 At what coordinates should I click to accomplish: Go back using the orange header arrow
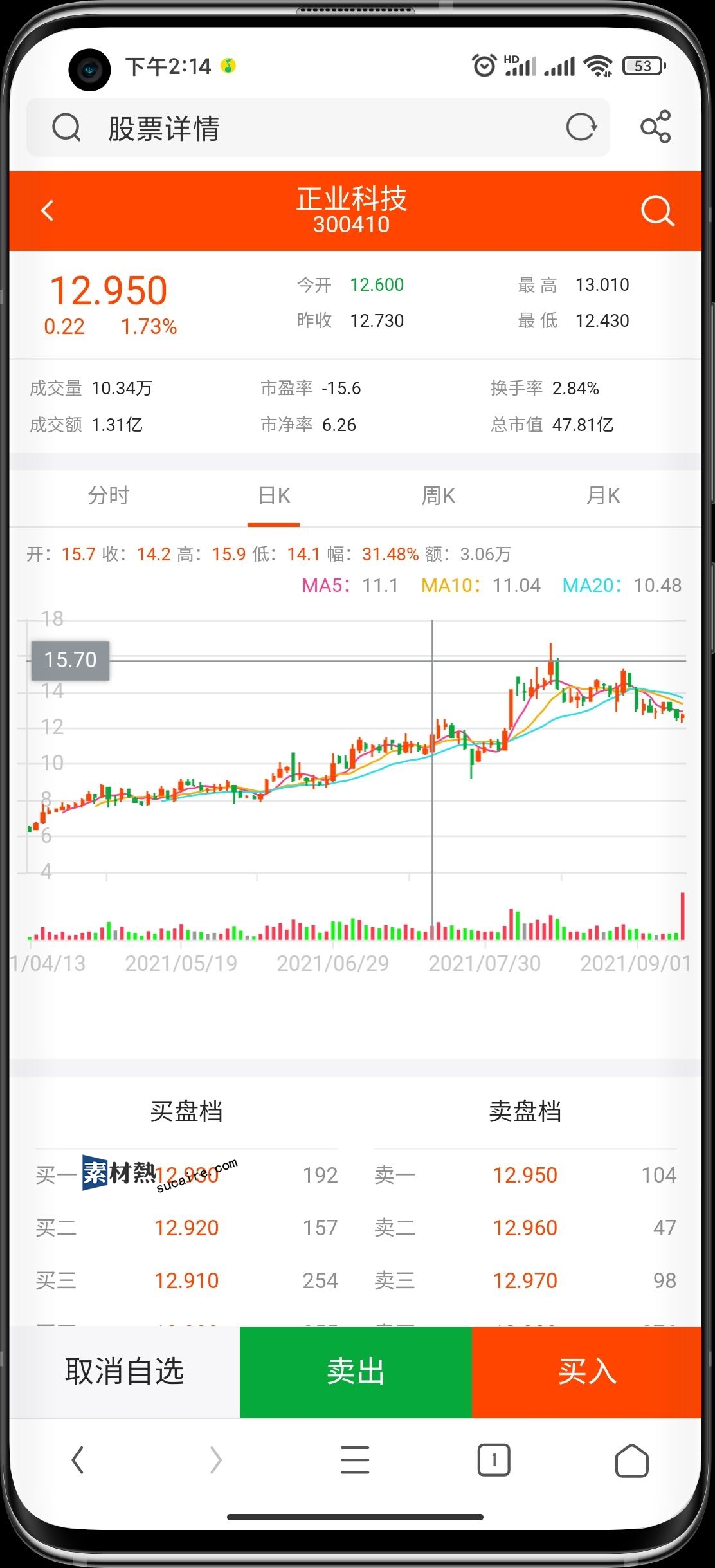(48, 210)
